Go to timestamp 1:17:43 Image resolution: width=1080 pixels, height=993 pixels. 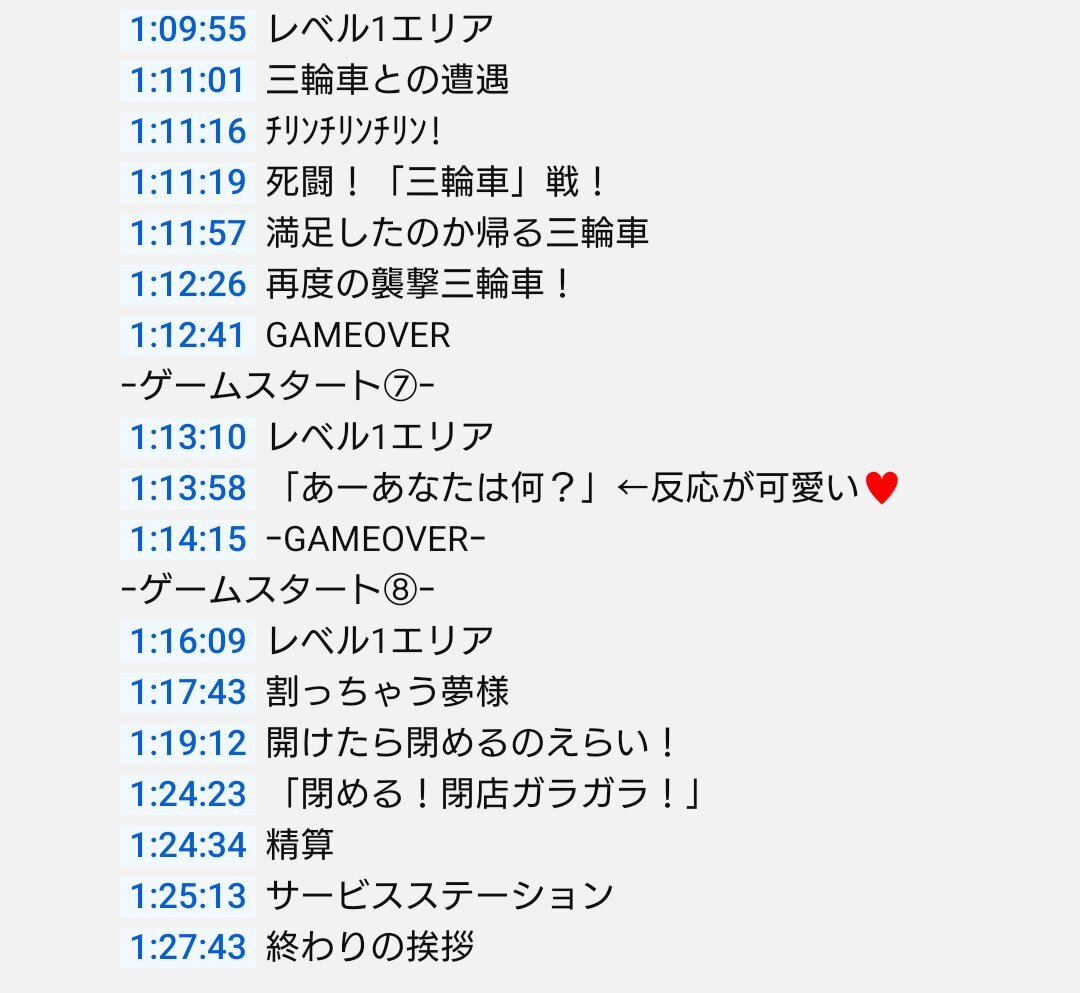pyautogui.click(x=187, y=691)
